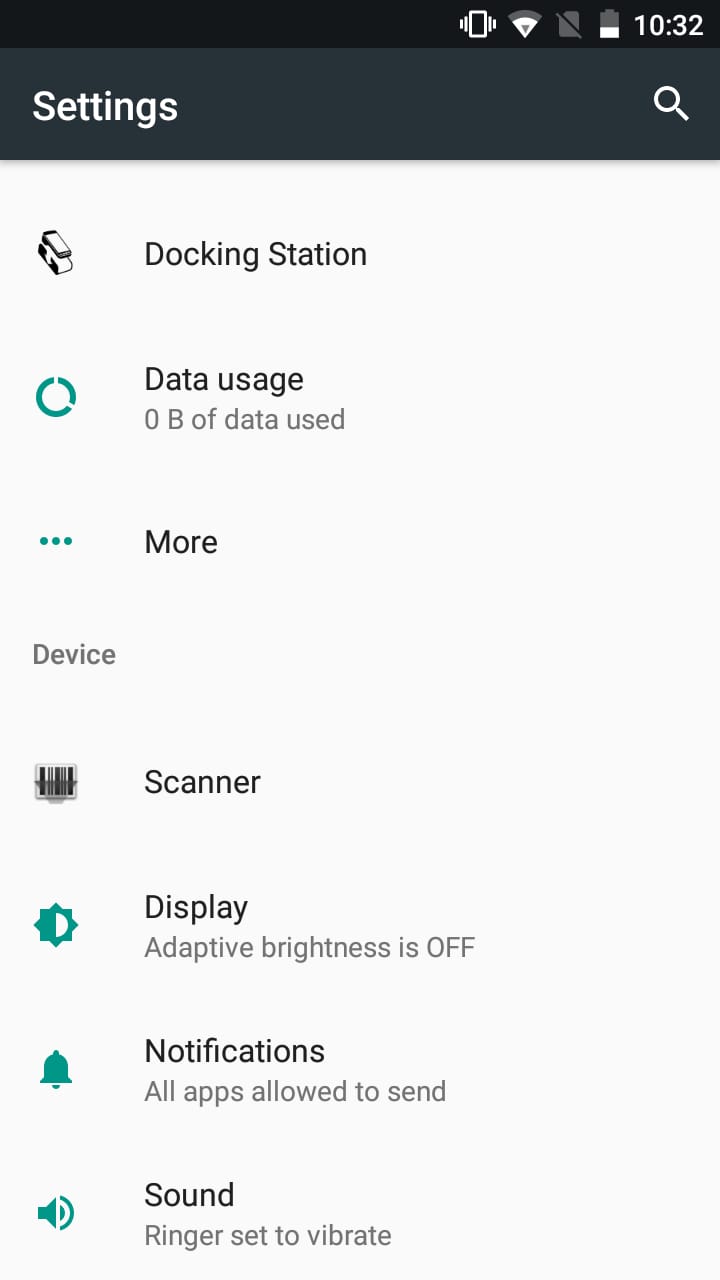Open the More network settings

click(x=360, y=542)
